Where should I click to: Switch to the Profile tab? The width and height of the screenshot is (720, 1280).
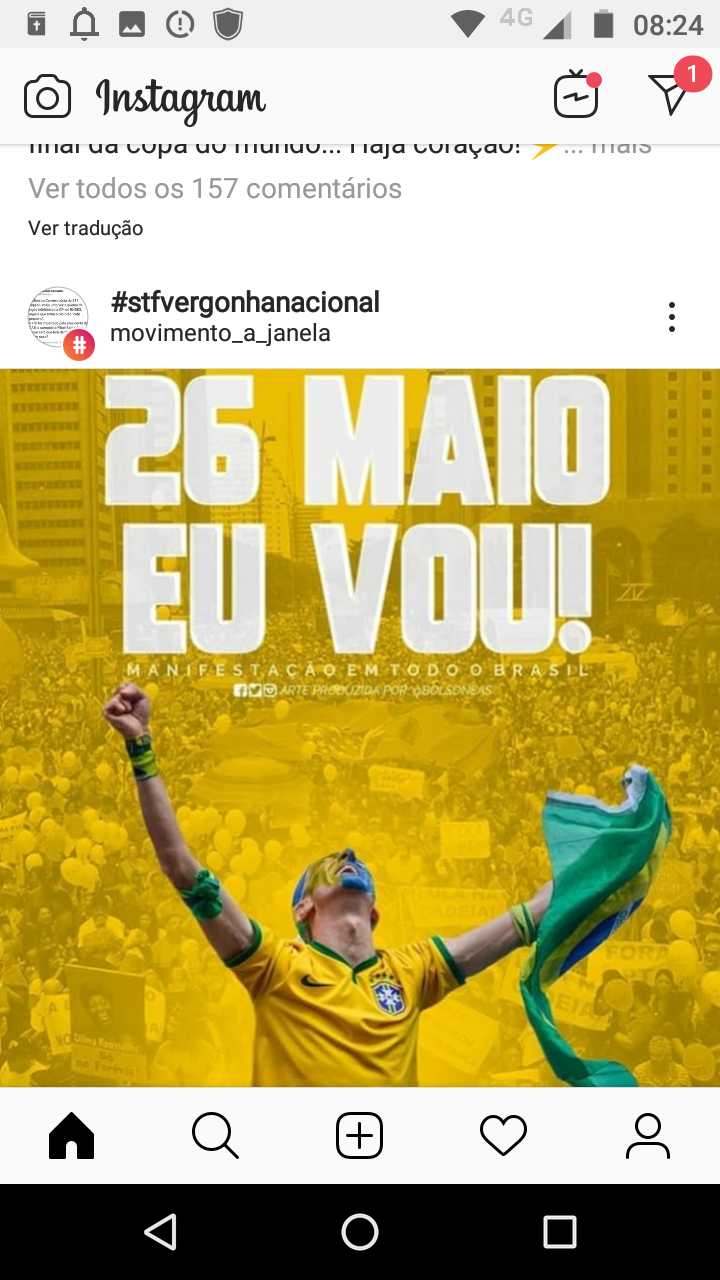coord(647,1136)
